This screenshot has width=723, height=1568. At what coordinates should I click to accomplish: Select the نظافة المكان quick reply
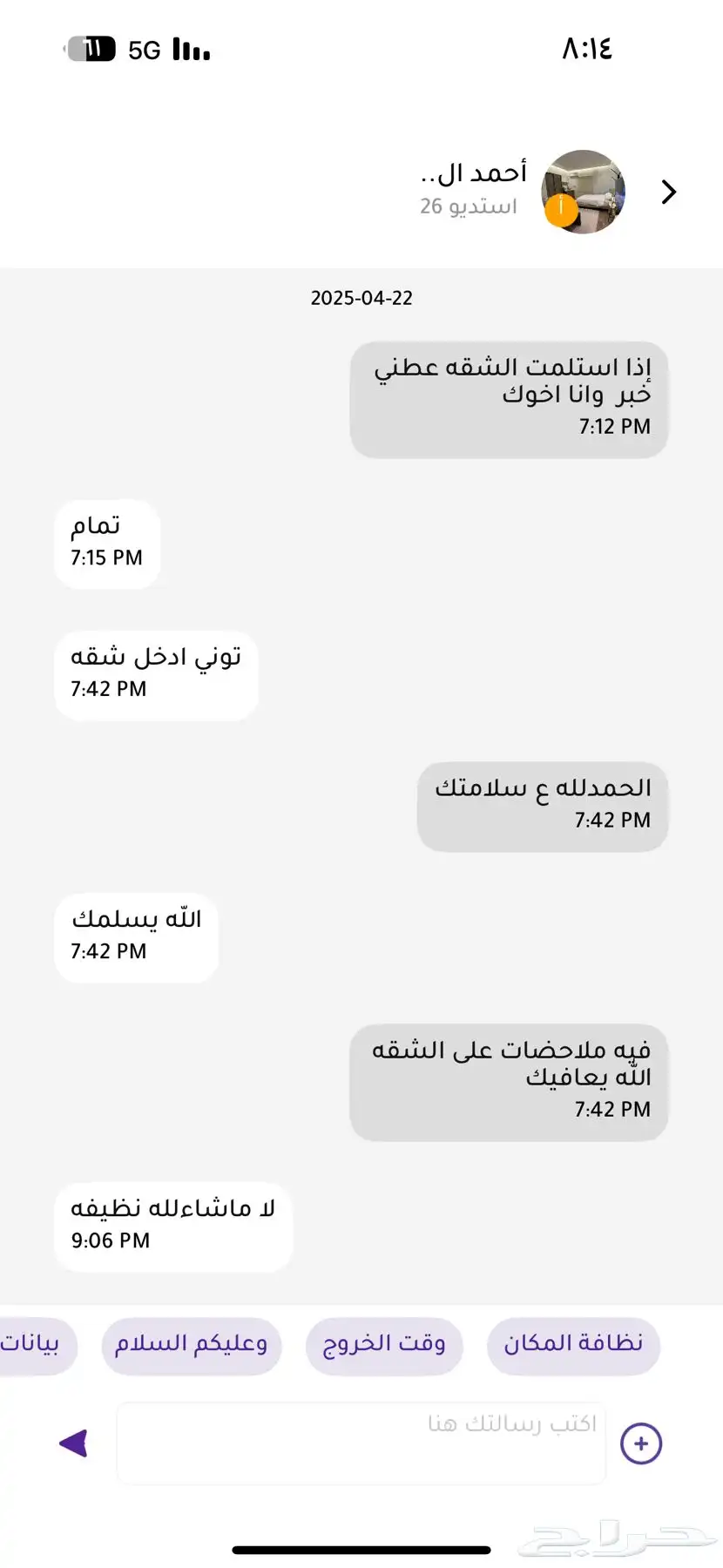pos(573,1346)
